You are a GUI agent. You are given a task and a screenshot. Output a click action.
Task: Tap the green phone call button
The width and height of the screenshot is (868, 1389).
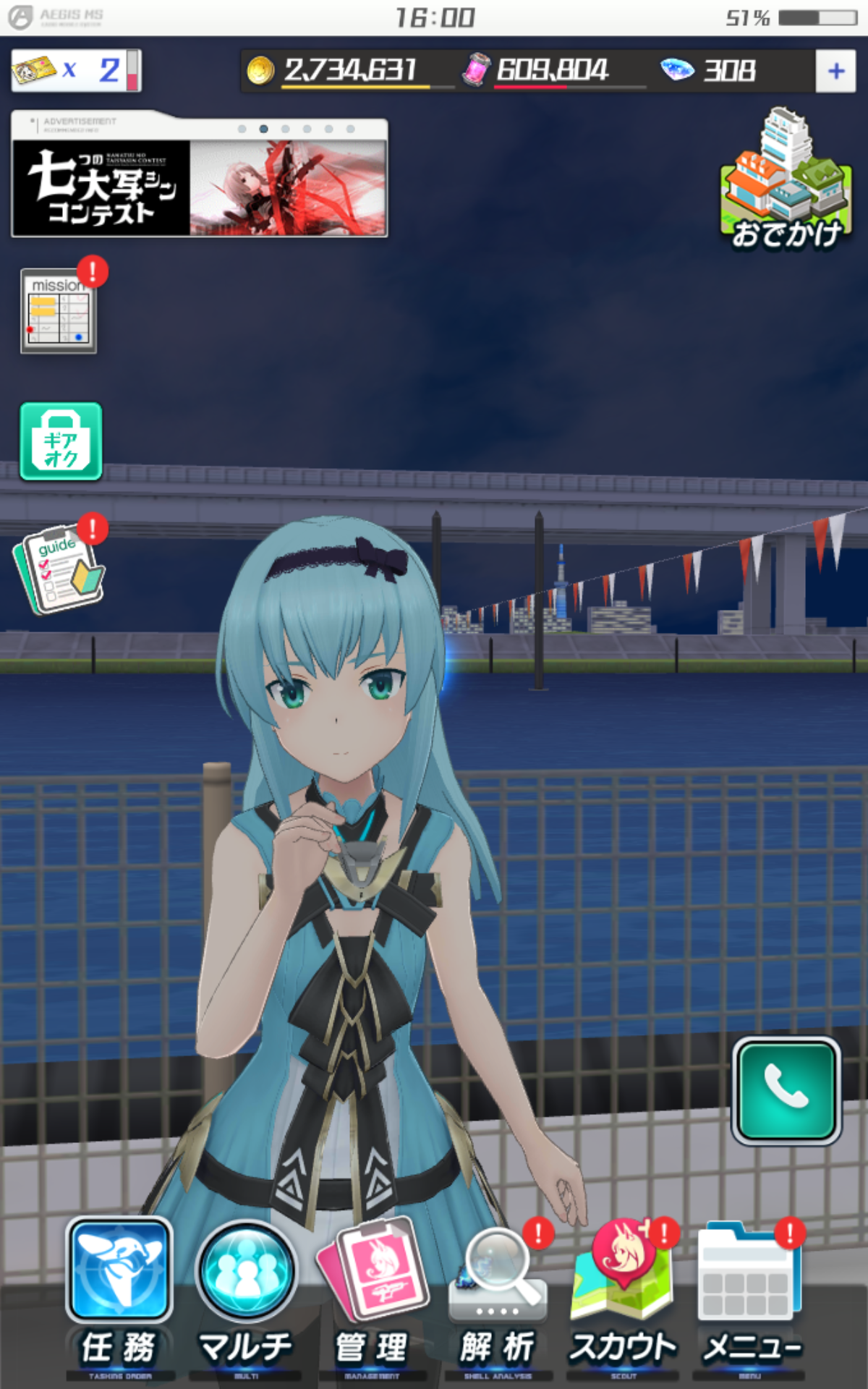786,1090
